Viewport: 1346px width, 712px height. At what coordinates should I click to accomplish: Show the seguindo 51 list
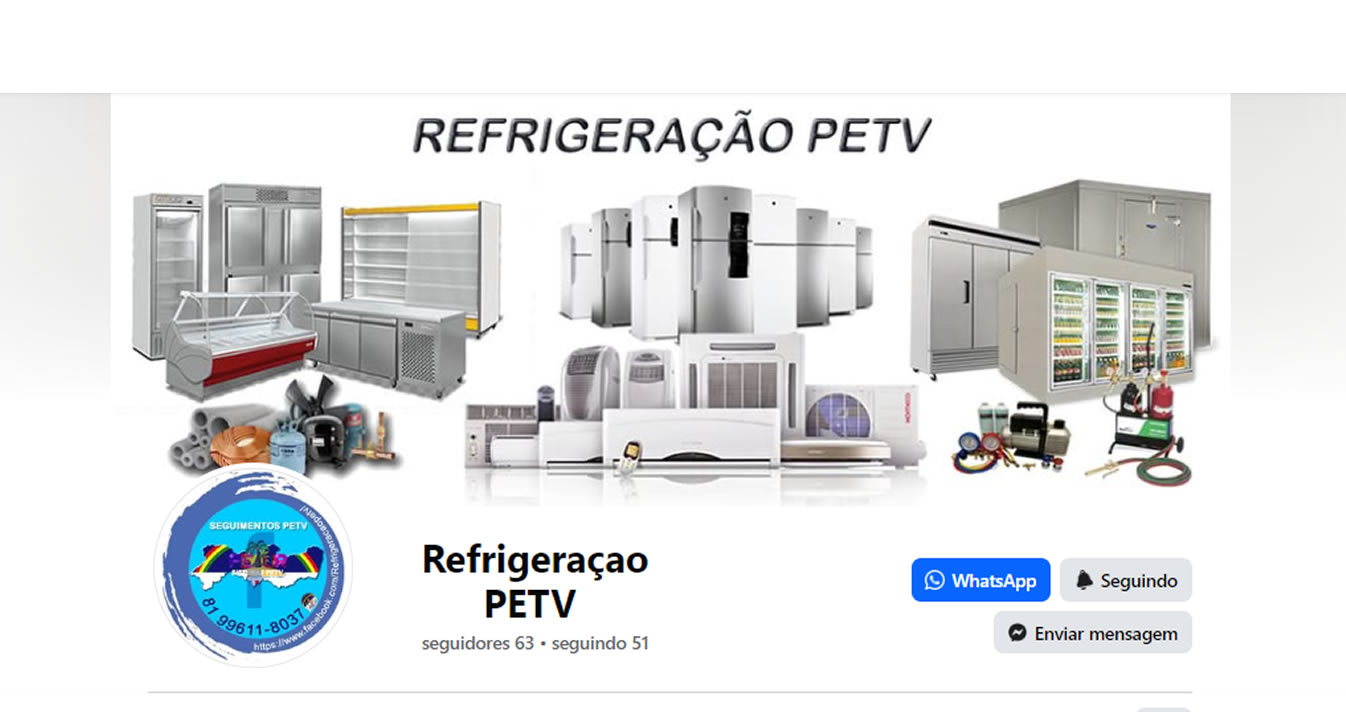pos(600,644)
